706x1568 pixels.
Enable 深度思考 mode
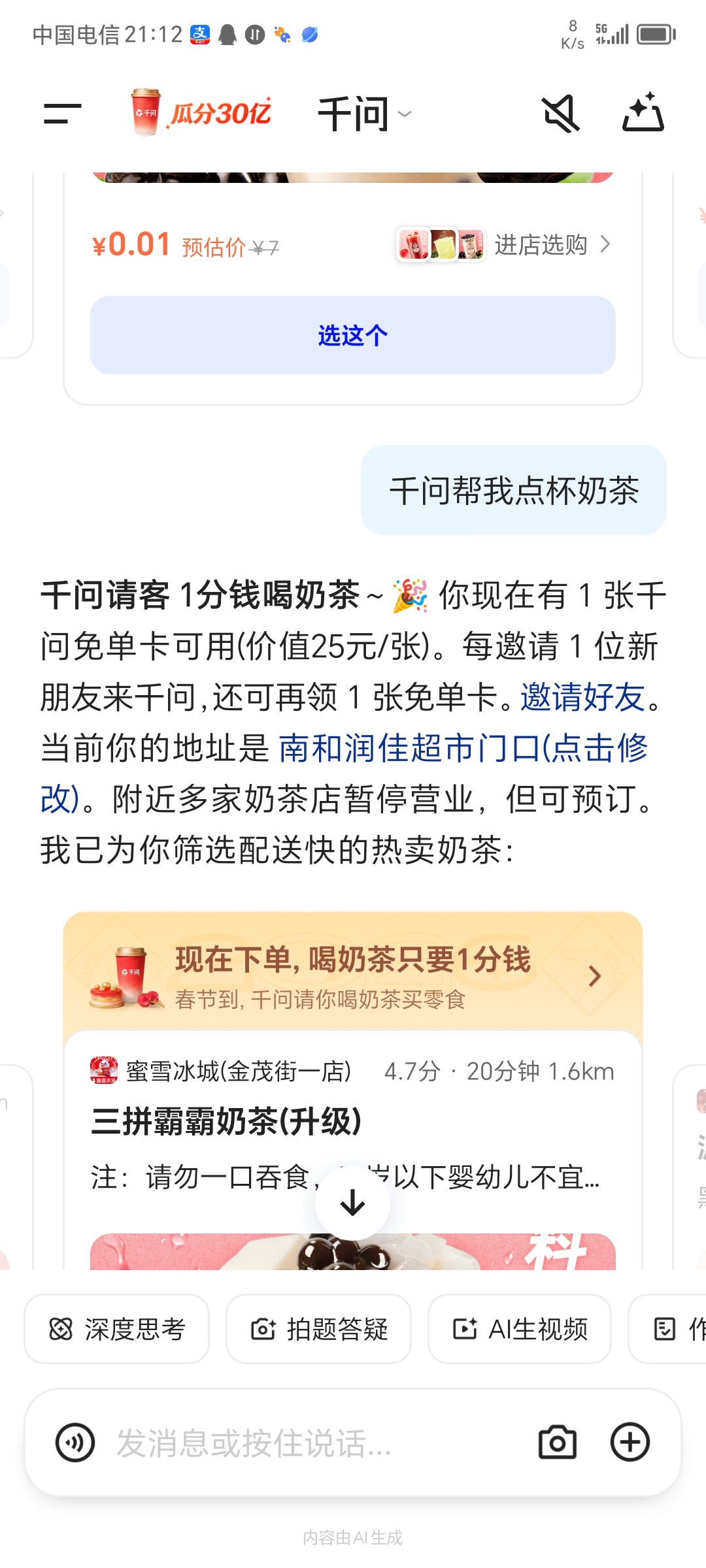pos(117,1329)
